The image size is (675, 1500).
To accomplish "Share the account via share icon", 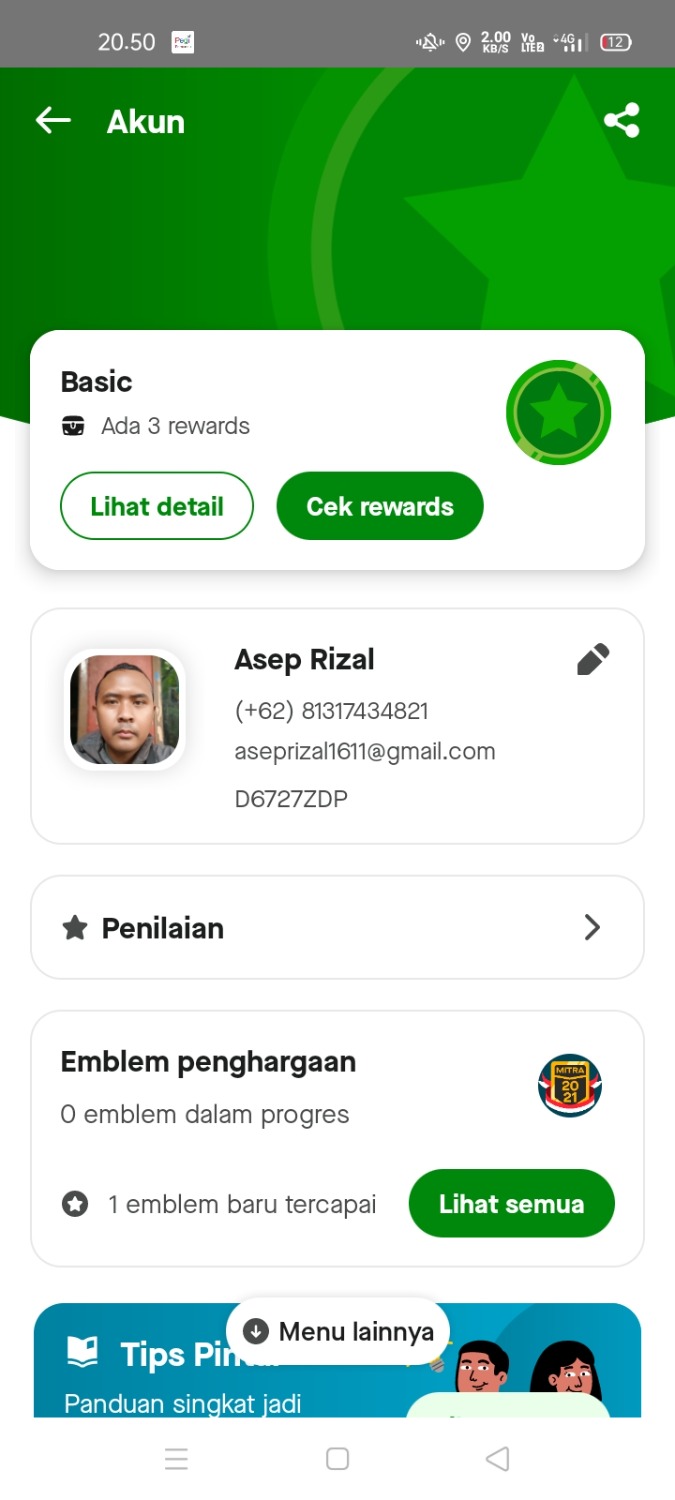I will coord(621,121).
